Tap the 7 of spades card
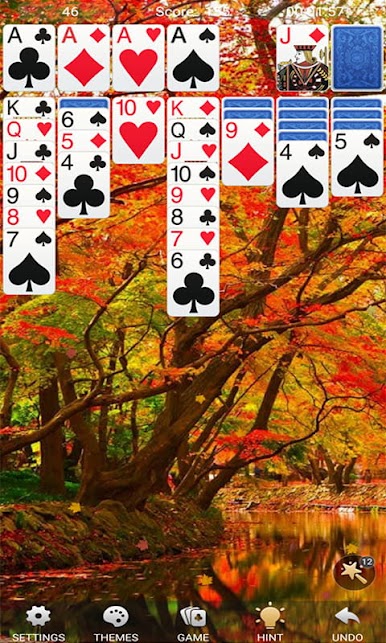 tap(29, 262)
